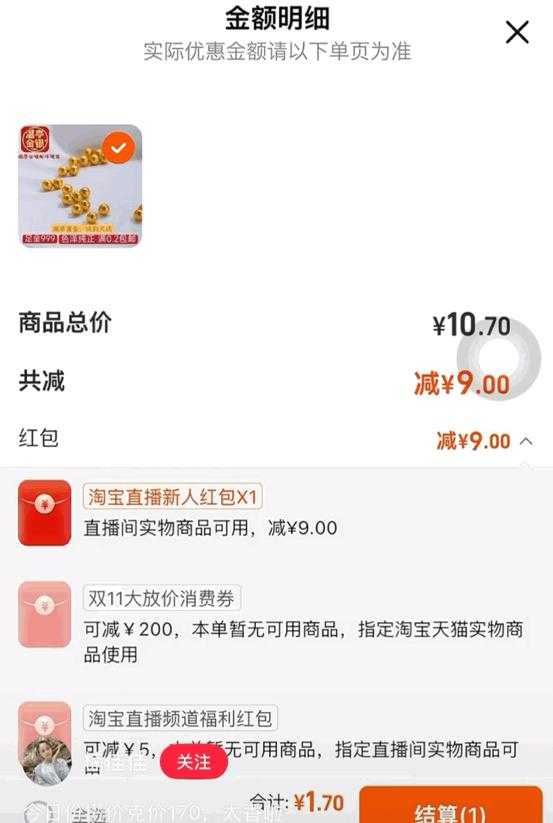Close the 金额明细 panel

click(x=517, y=33)
